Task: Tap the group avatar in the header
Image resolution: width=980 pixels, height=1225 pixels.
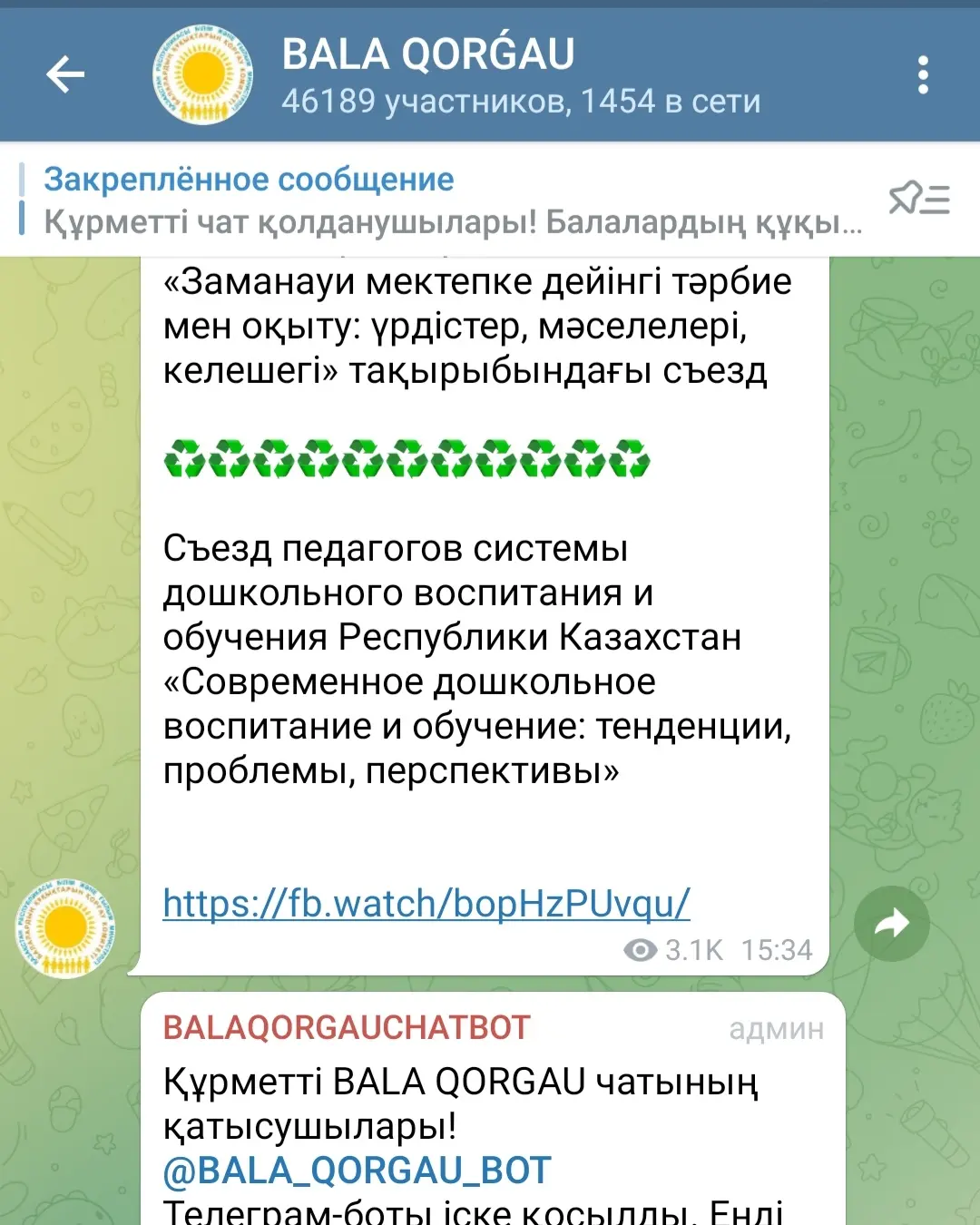Action: tap(202, 74)
